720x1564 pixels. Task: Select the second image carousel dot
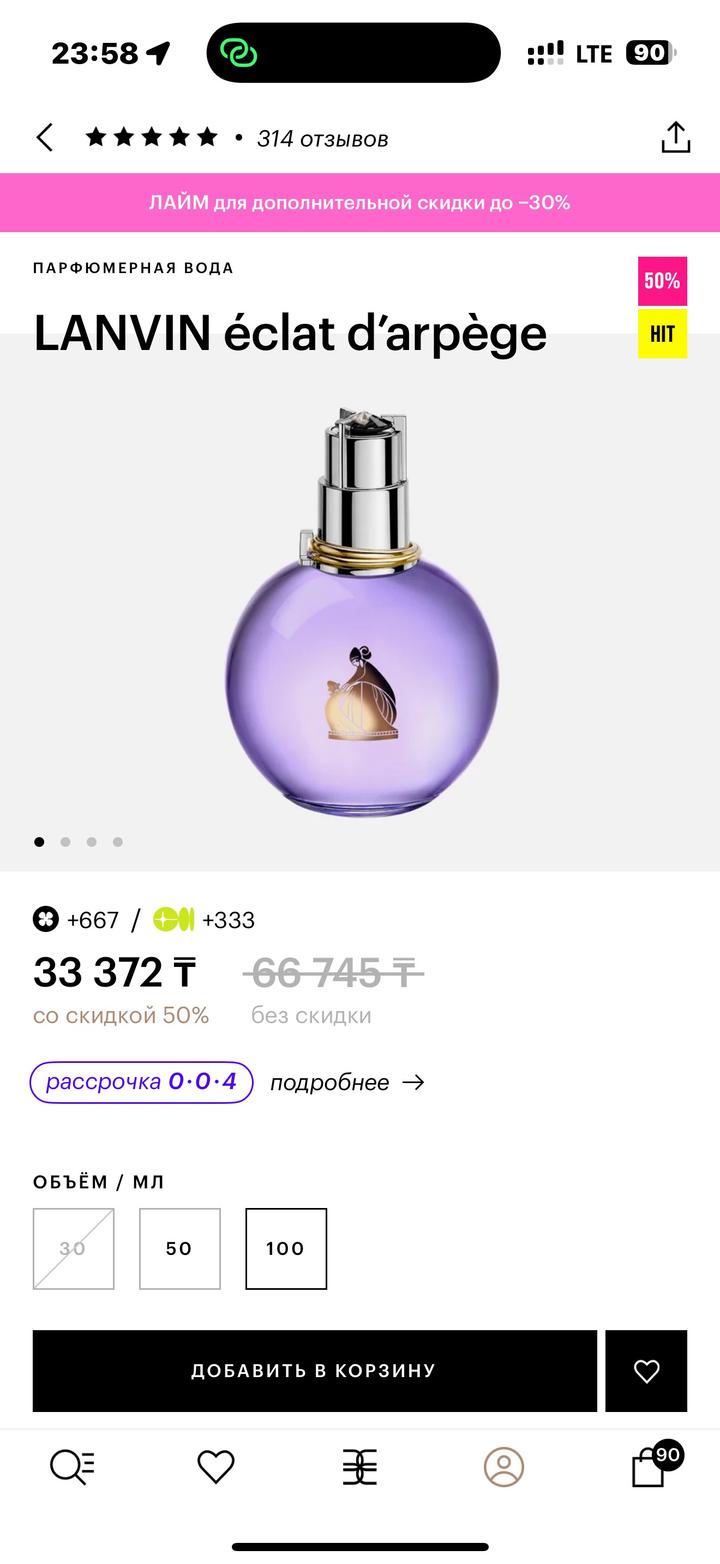coord(65,842)
